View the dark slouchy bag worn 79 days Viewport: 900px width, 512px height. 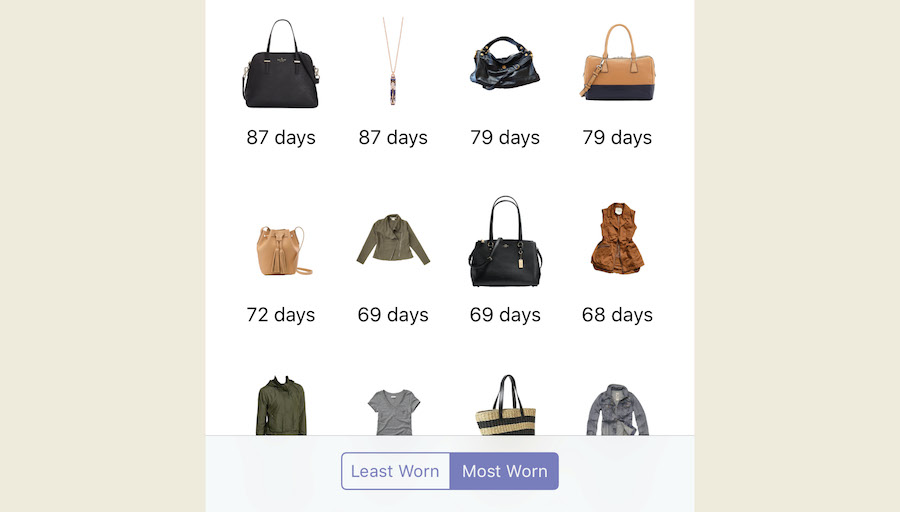coord(505,64)
